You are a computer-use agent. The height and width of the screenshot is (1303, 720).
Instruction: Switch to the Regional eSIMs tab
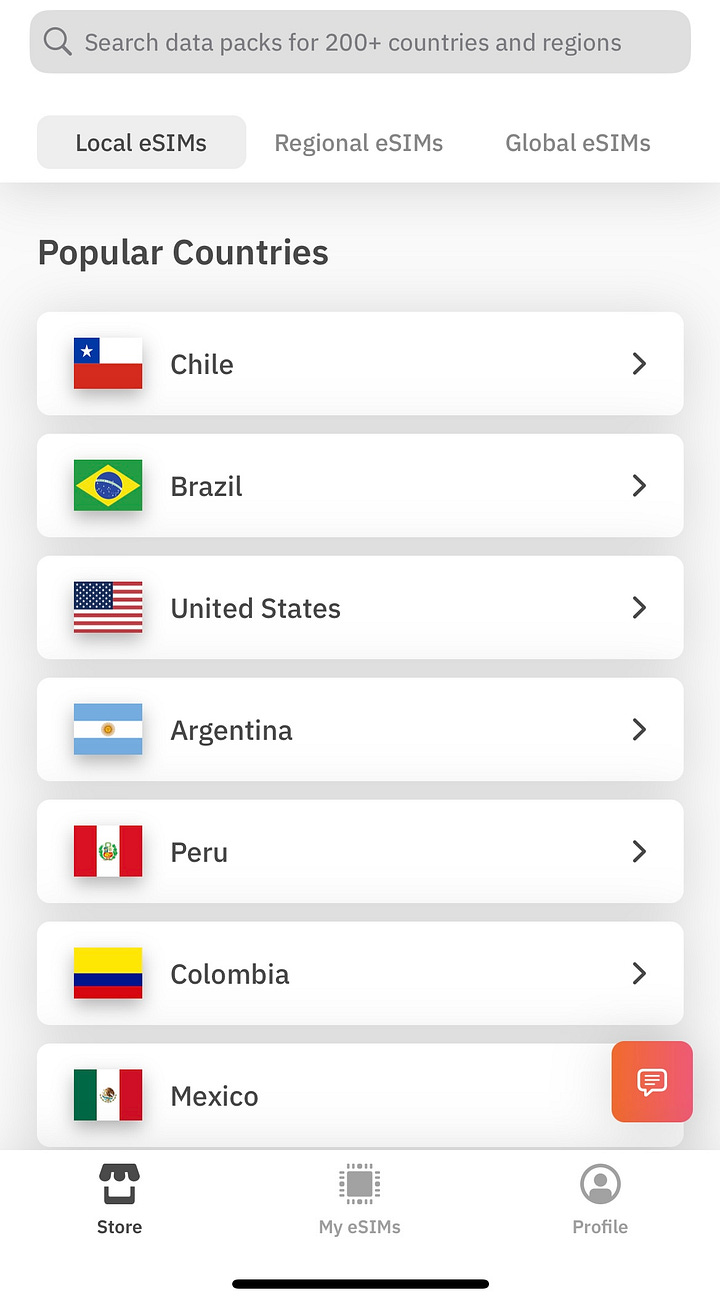(359, 143)
